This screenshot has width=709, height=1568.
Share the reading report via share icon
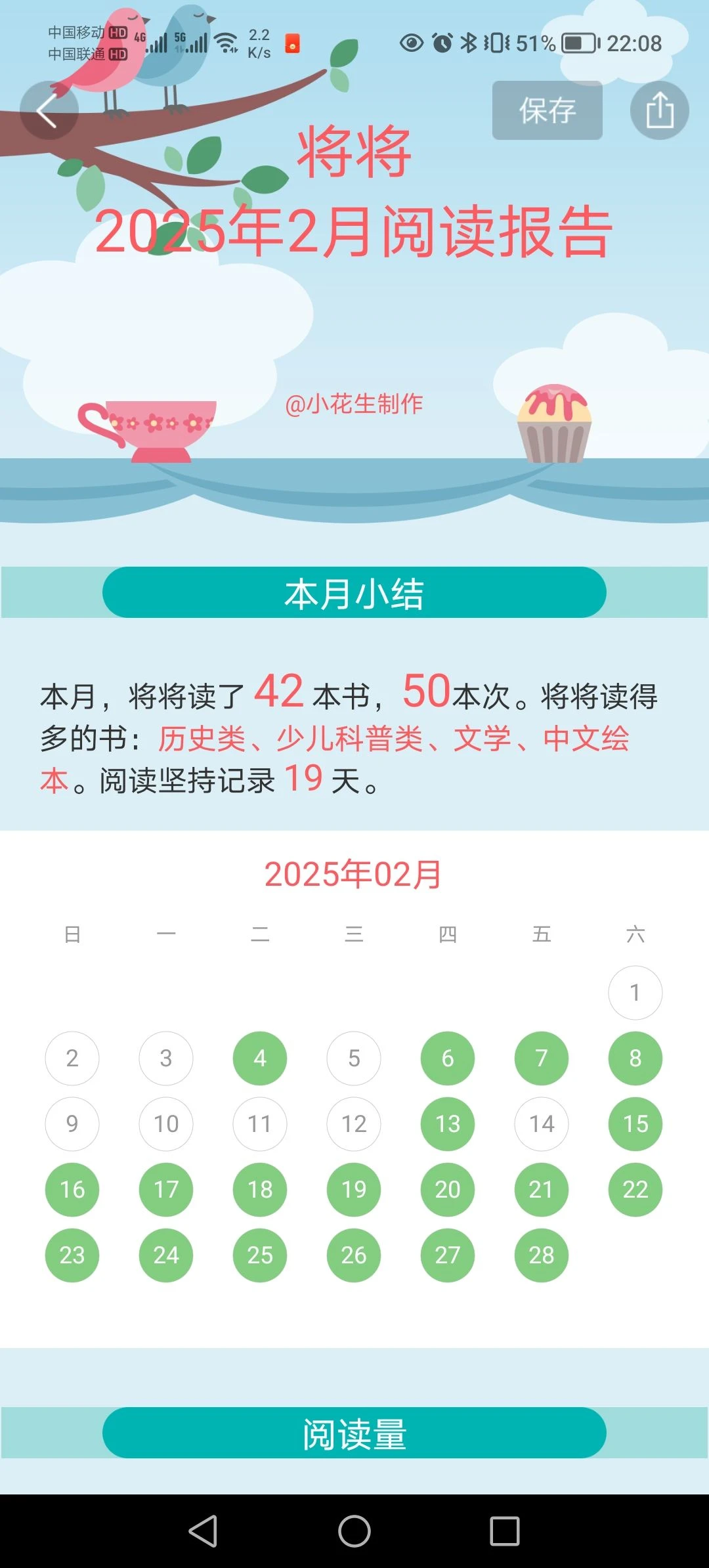660,110
